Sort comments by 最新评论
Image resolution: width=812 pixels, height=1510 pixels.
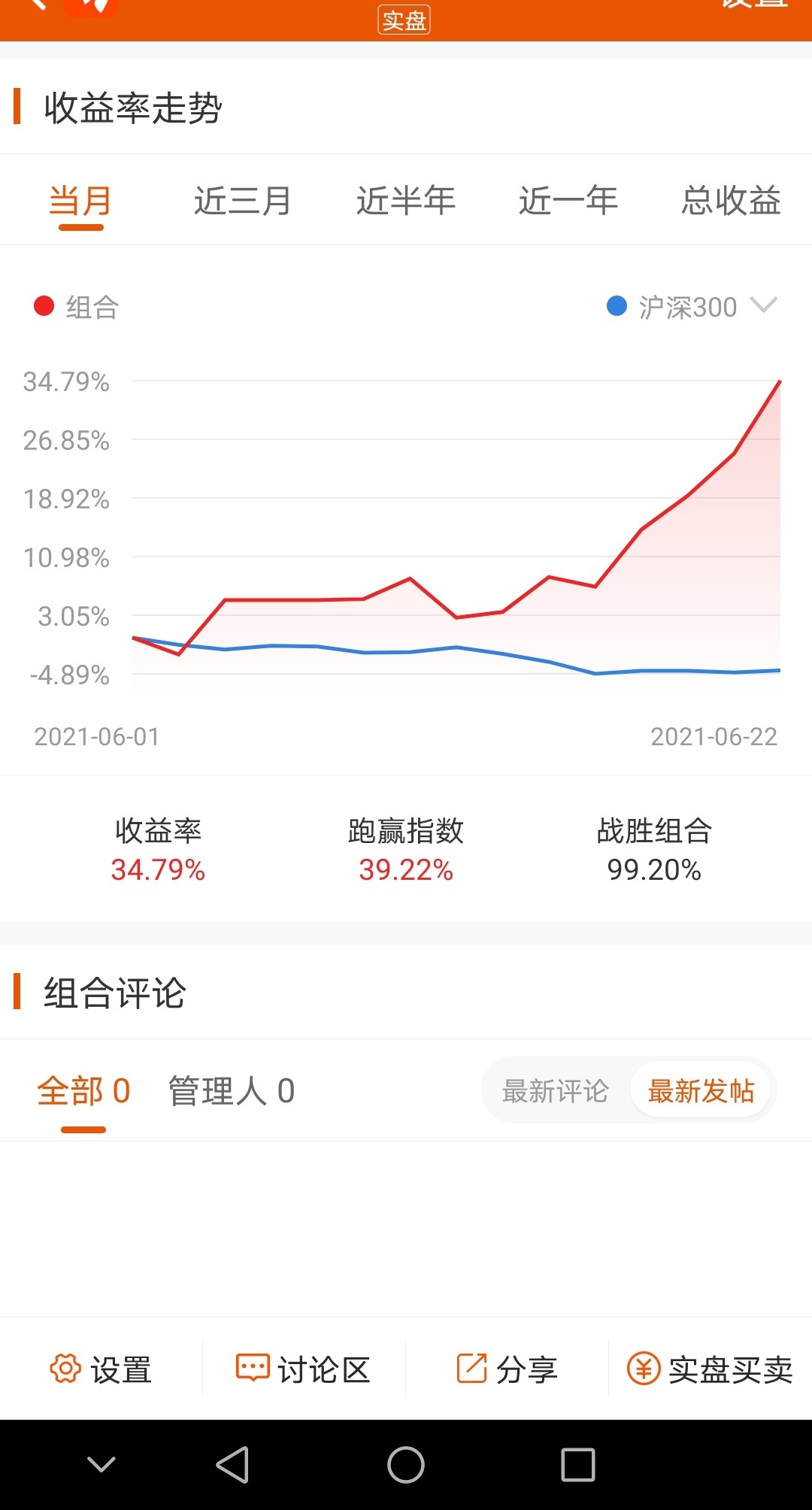(x=556, y=1090)
